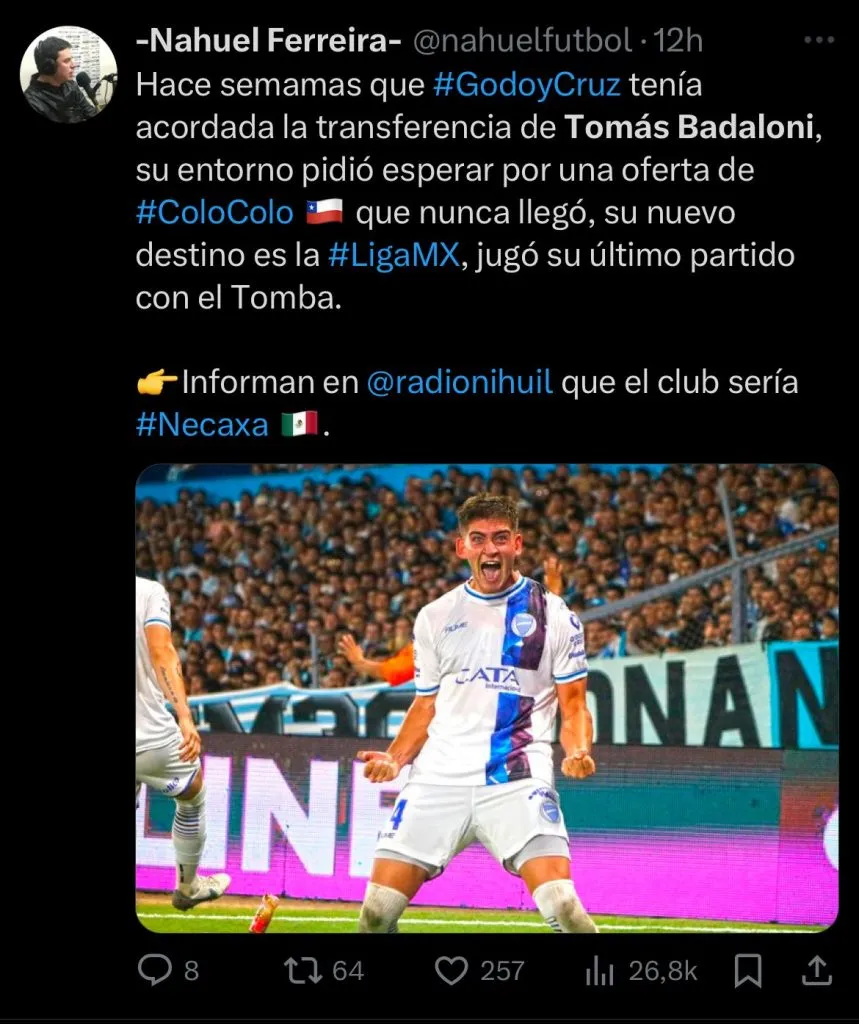Viewport: 859px width, 1024px height.
Task: View the celebrating player photo fullscreen
Action: pos(487,698)
